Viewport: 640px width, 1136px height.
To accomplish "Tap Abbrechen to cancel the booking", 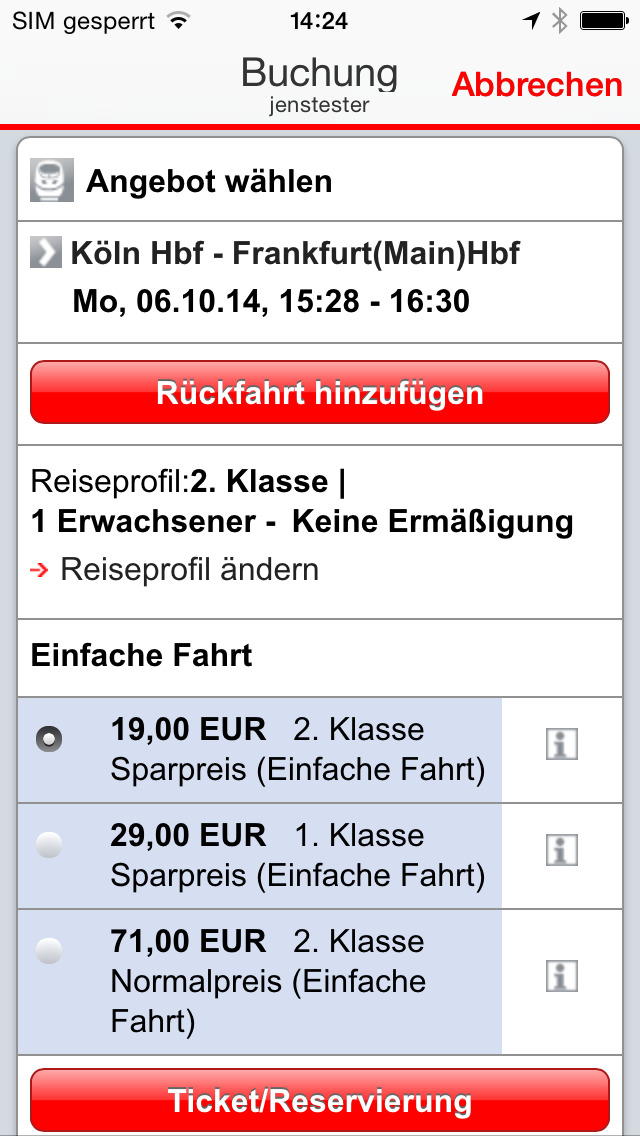I will (x=537, y=85).
